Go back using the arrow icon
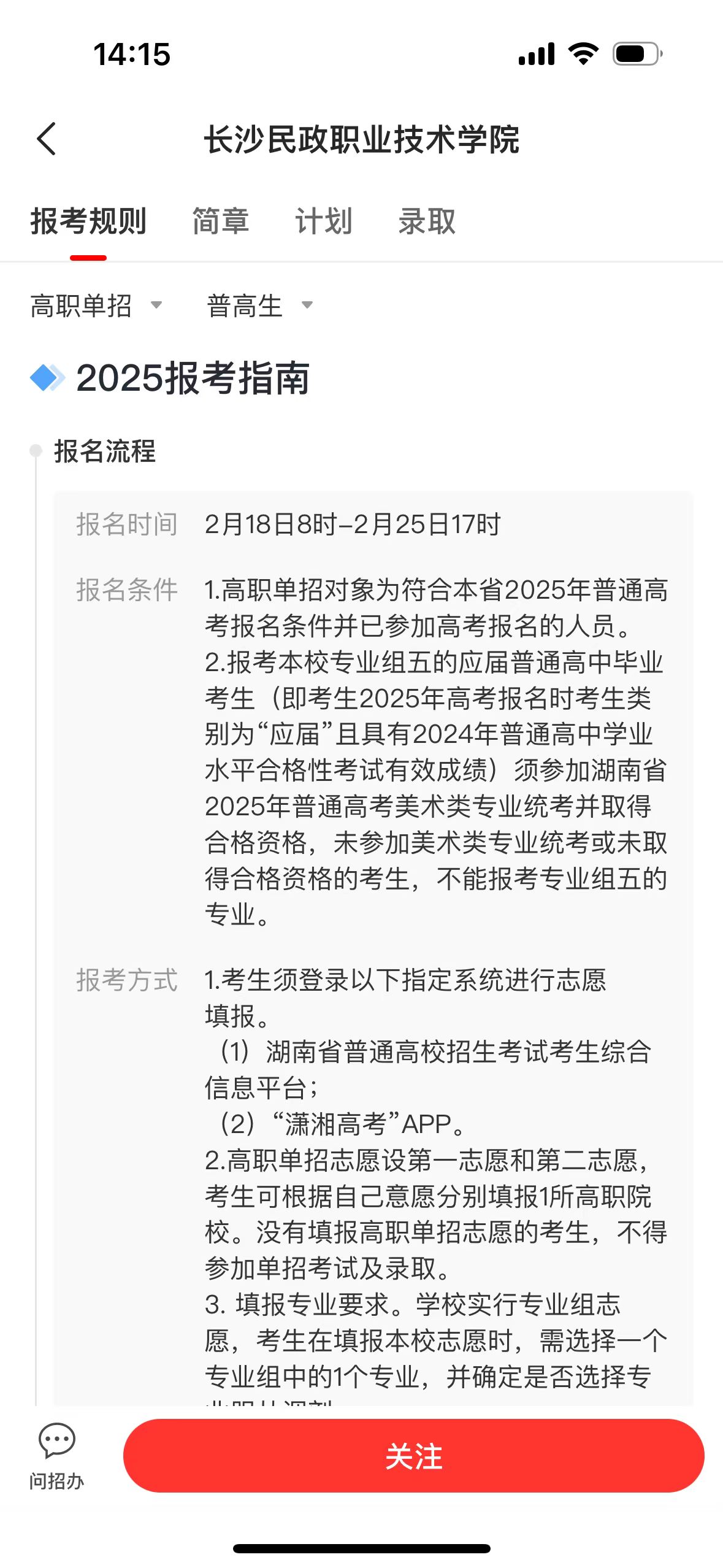Screen dimensions: 723x1568 coord(47,139)
